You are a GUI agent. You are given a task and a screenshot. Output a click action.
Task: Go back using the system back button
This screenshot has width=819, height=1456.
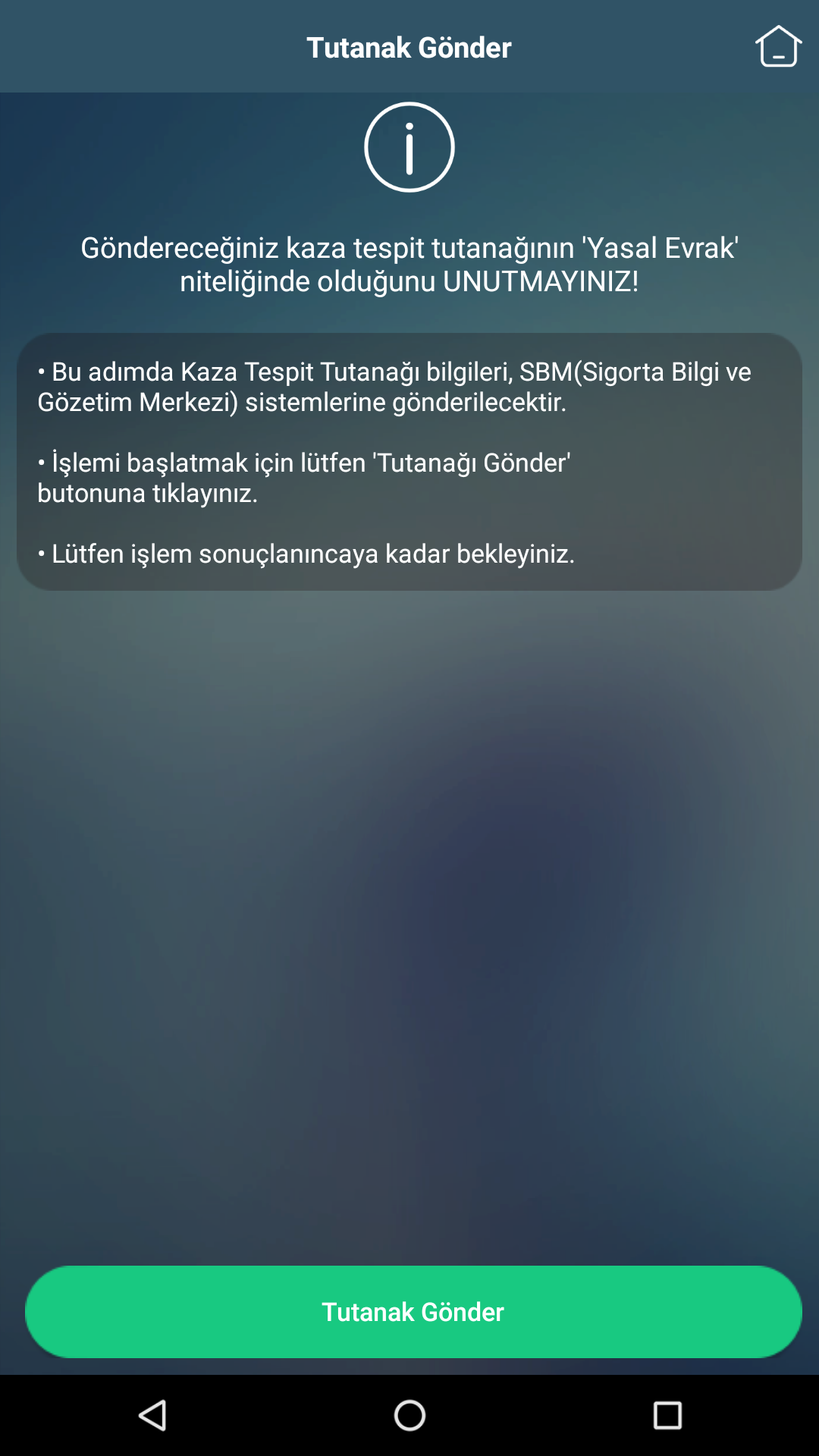pyautogui.click(x=152, y=1415)
